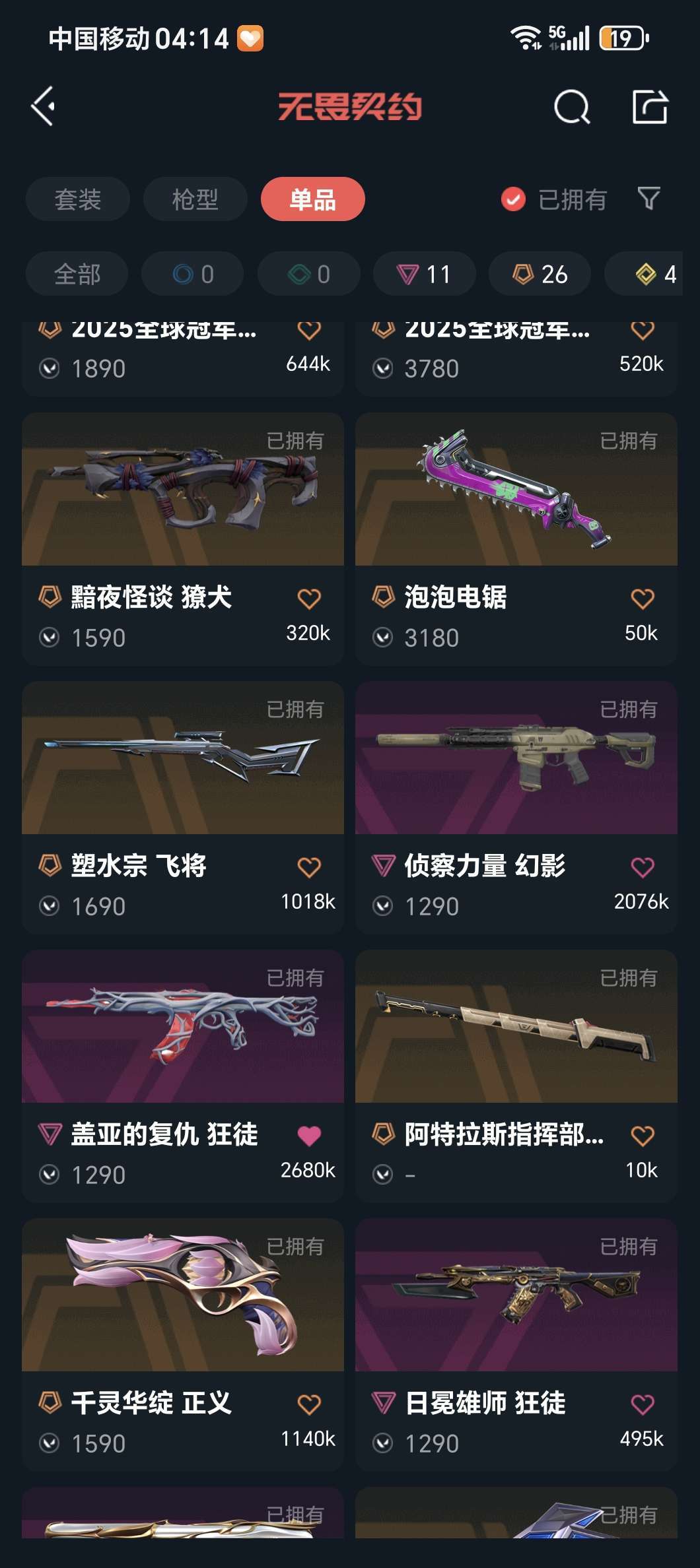Select the 单品 tab
This screenshot has height=1568, width=700.
point(312,199)
